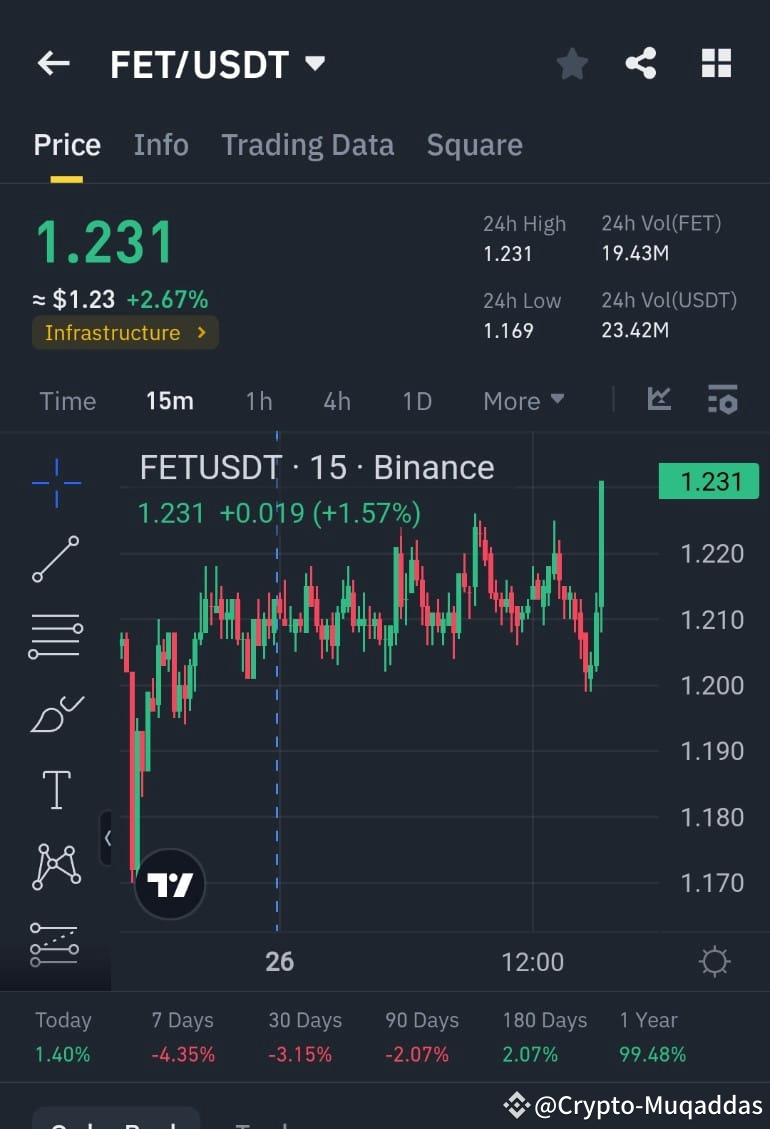Select the brush drawing tool
770x1129 pixels.
point(55,712)
